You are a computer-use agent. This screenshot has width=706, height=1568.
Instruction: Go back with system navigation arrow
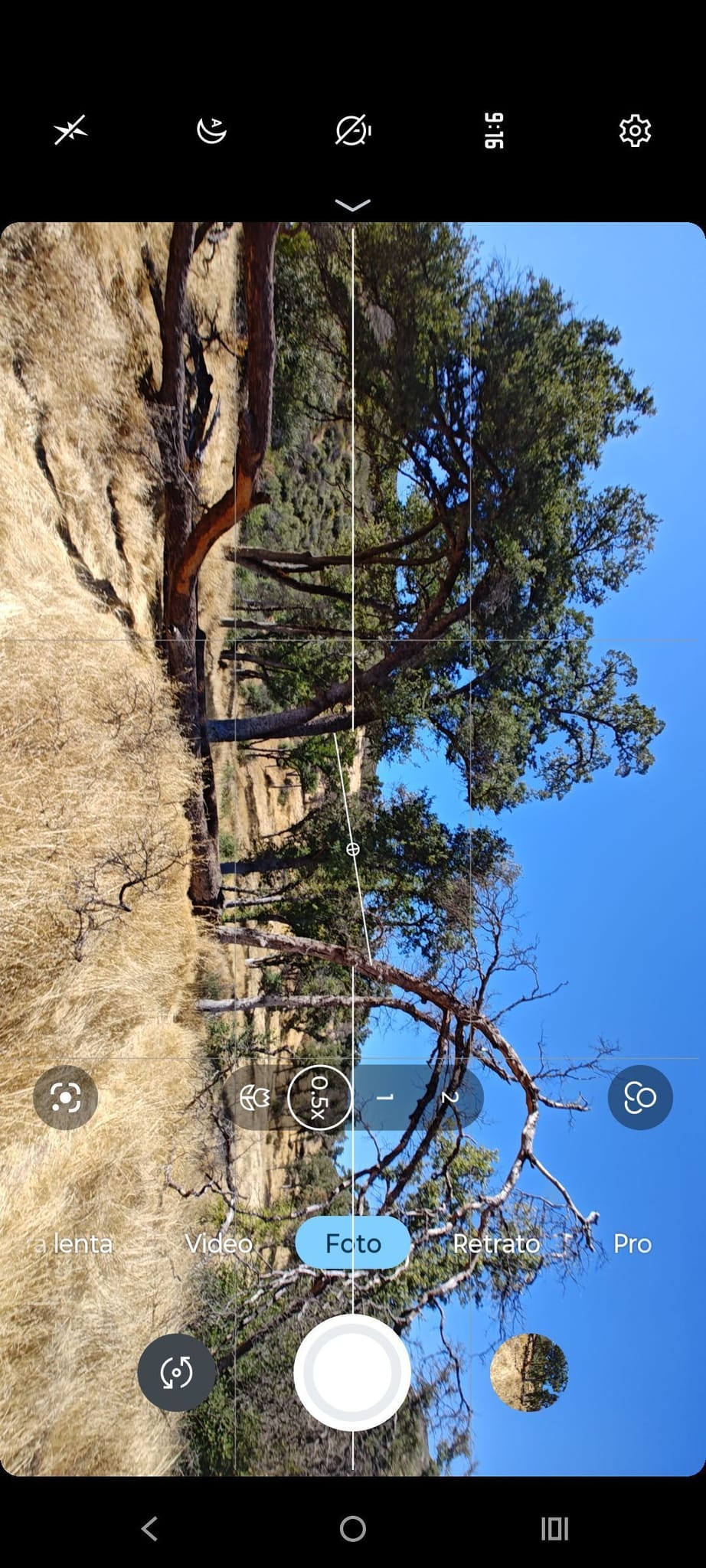point(150,1529)
